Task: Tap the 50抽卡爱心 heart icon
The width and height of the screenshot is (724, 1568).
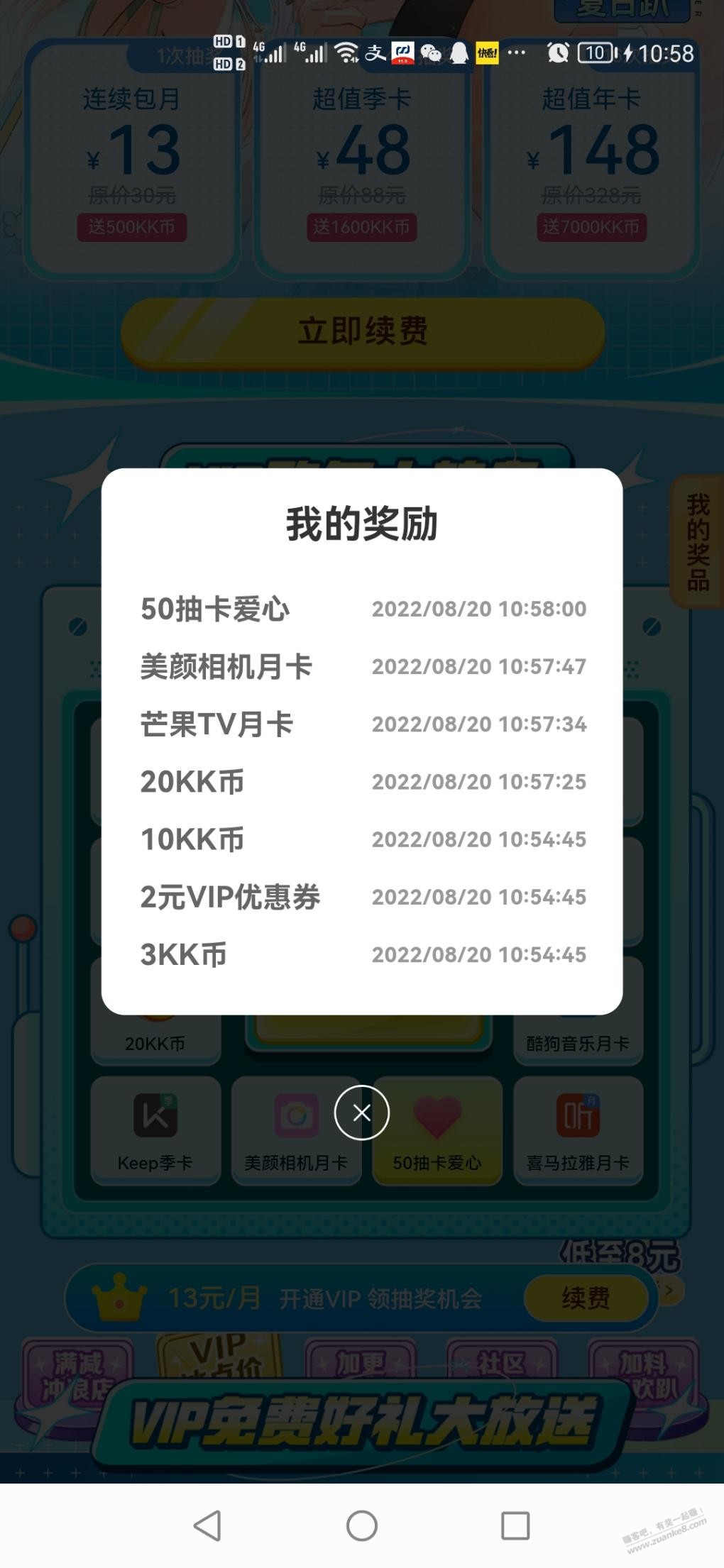Action: click(438, 1114)
